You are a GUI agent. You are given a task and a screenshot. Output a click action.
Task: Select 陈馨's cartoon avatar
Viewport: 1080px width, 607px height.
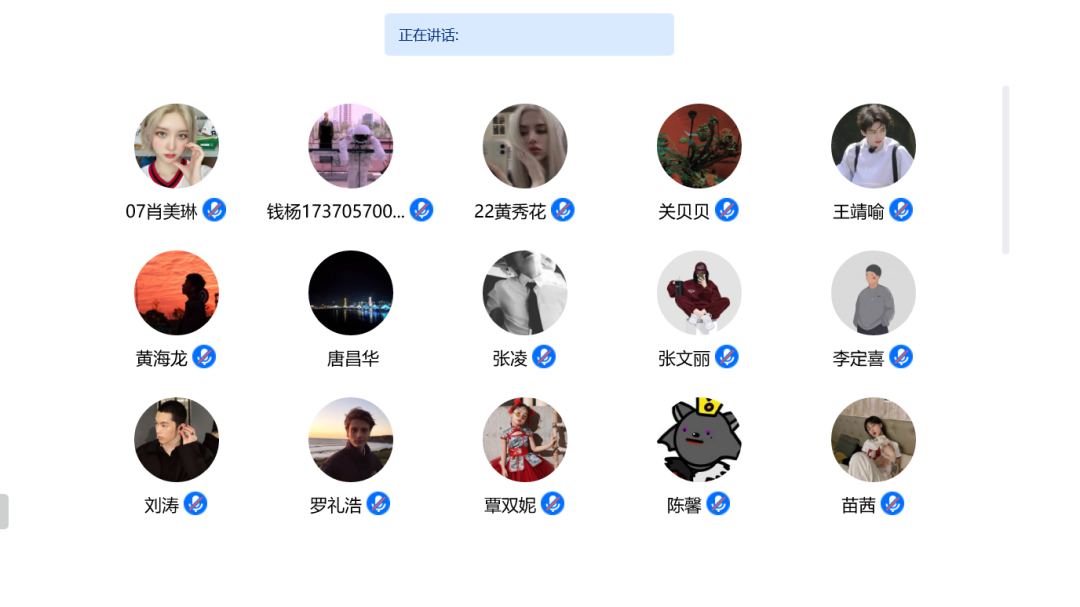click(699, 440)
